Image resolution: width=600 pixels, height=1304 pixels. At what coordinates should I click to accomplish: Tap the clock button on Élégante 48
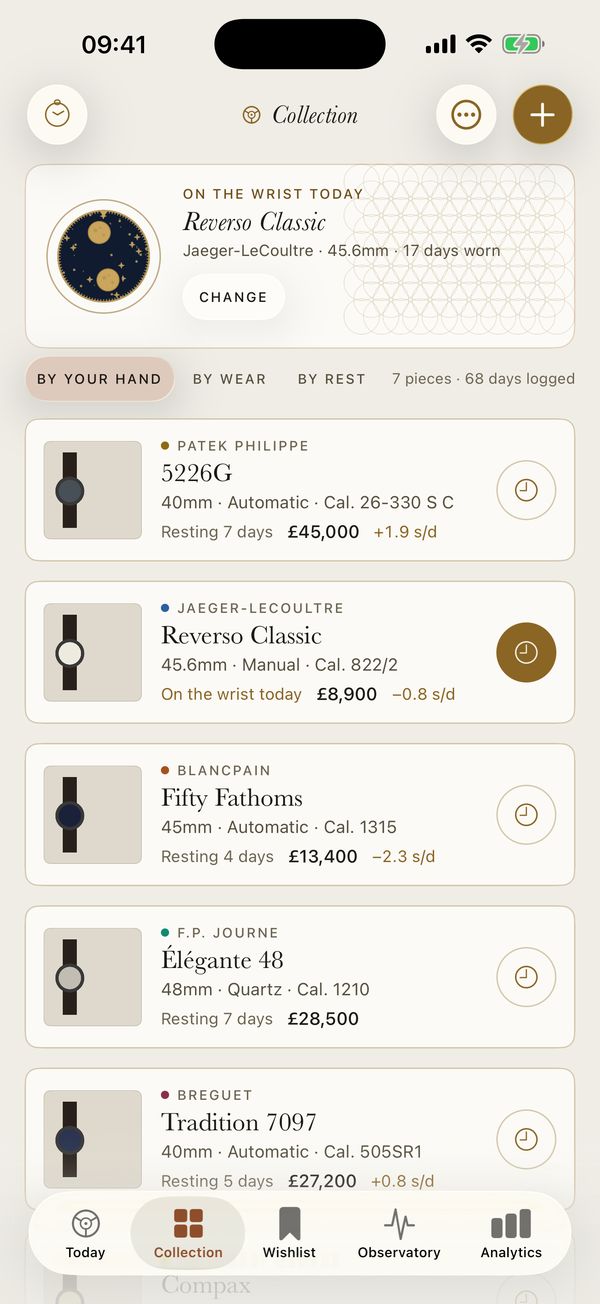coord(526,977)
